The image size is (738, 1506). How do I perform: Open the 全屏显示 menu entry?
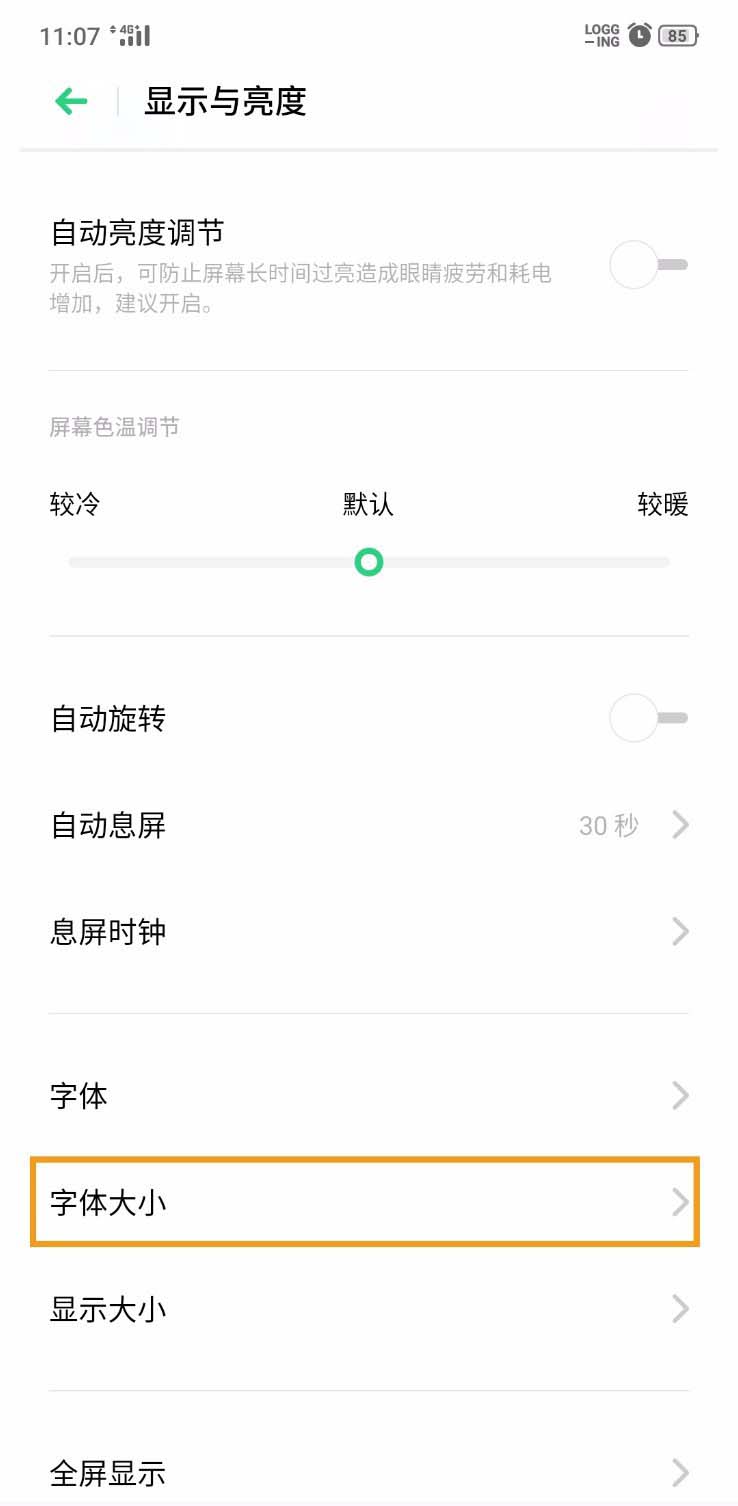369,1473
